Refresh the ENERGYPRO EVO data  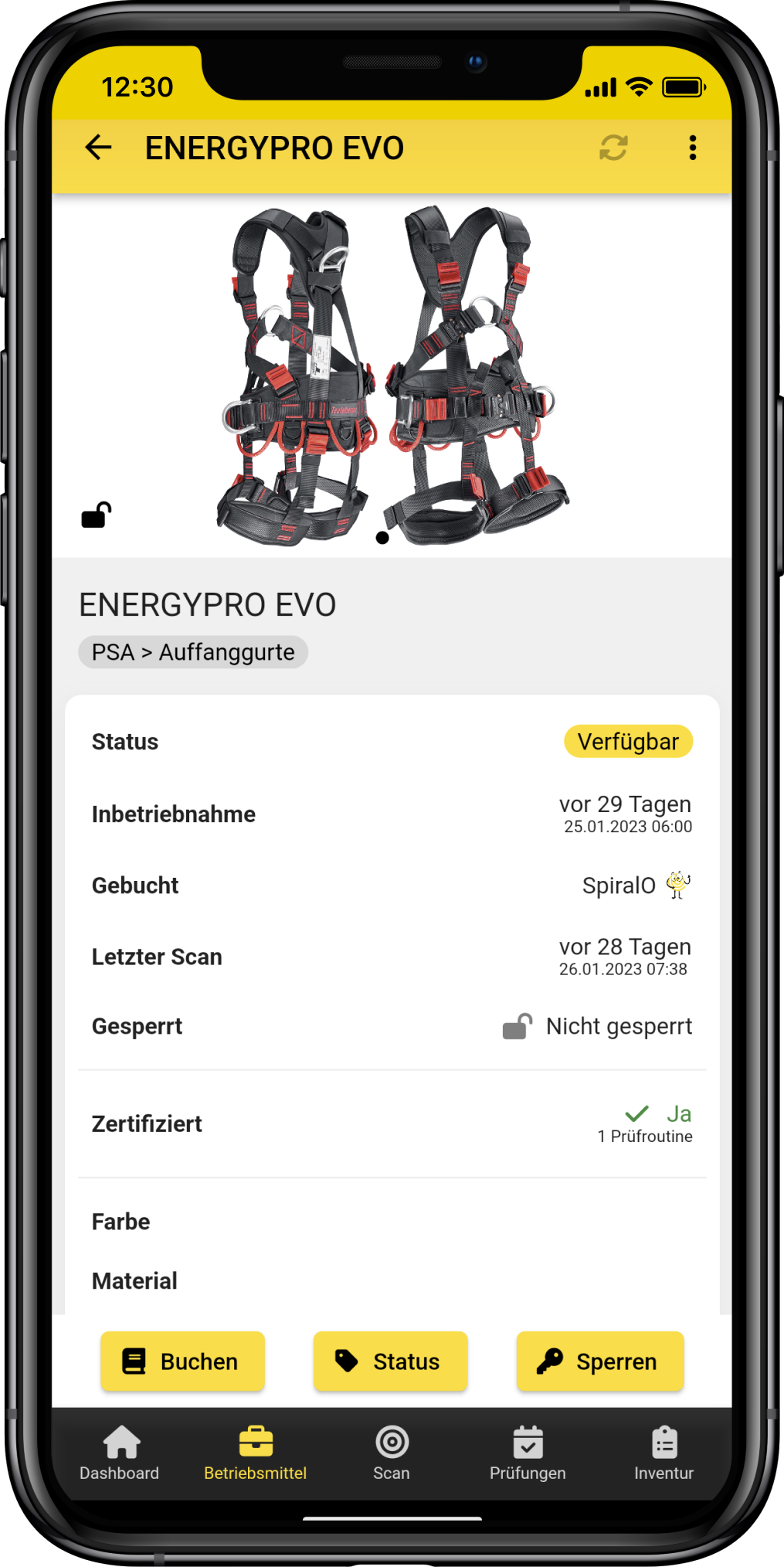(x=613, y=148)
